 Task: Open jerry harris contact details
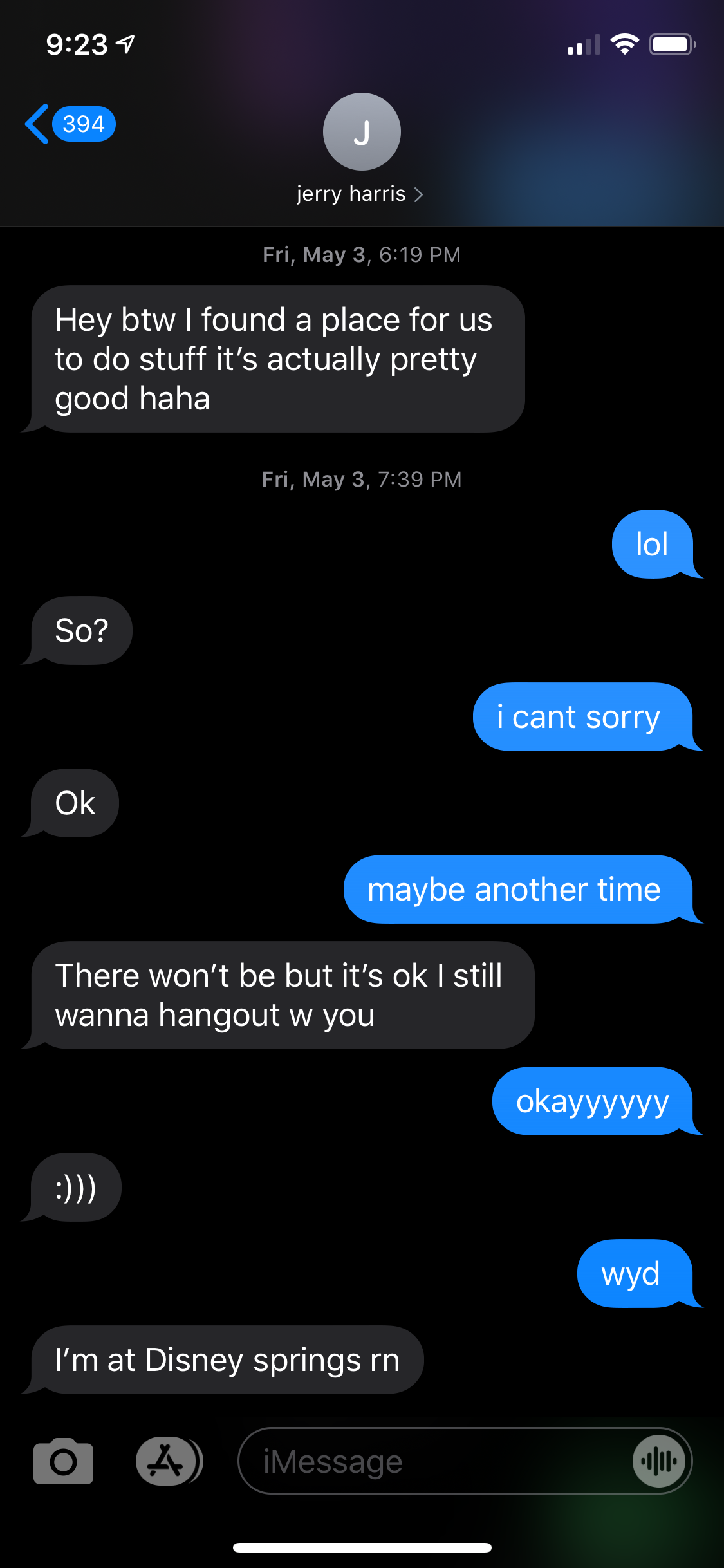pyautogui.click(x=361, y=149)
